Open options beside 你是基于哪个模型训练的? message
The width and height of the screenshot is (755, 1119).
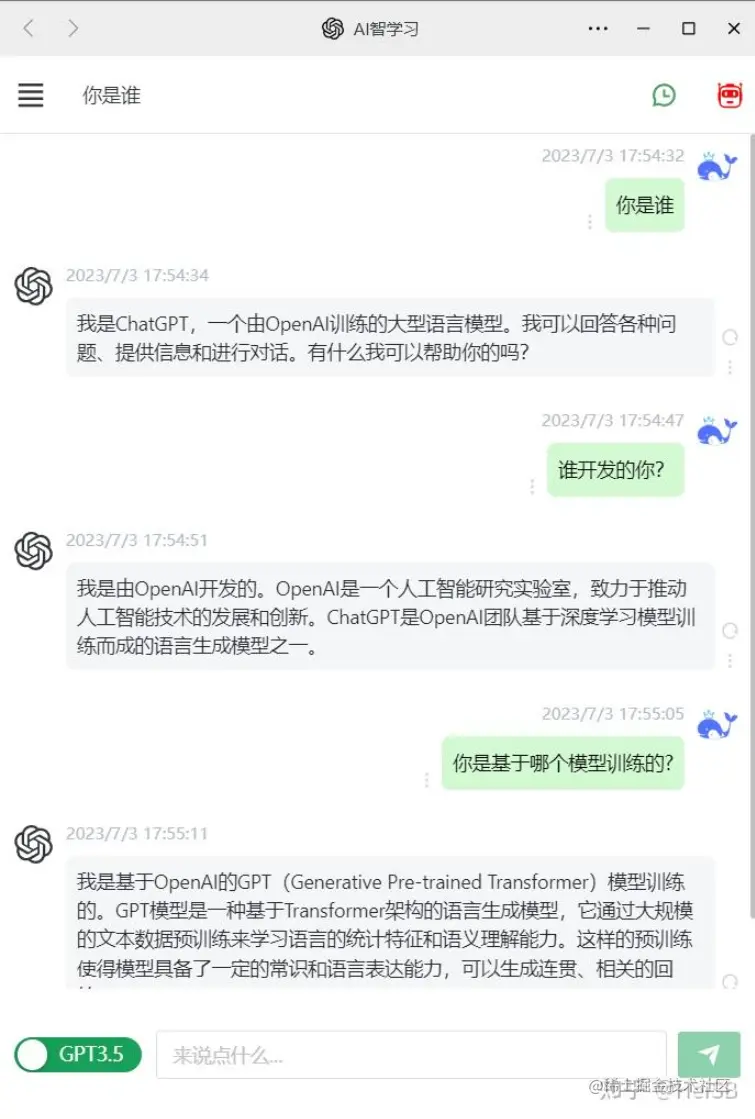pyautogui.click(x=427, y=779)
